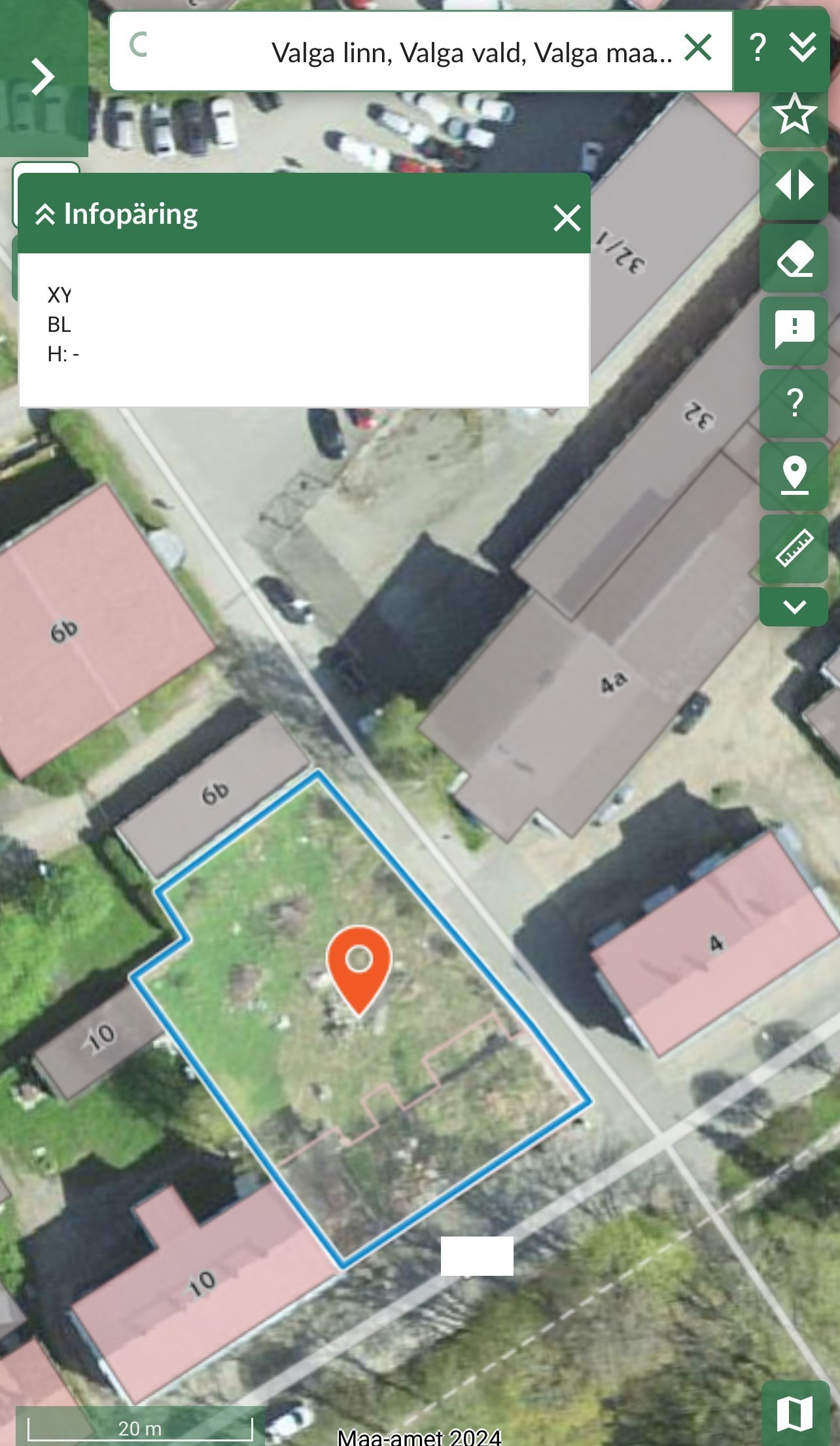Select the eraser clear tool
This screenshot has width=840, height=1446.
coord(794,259)
